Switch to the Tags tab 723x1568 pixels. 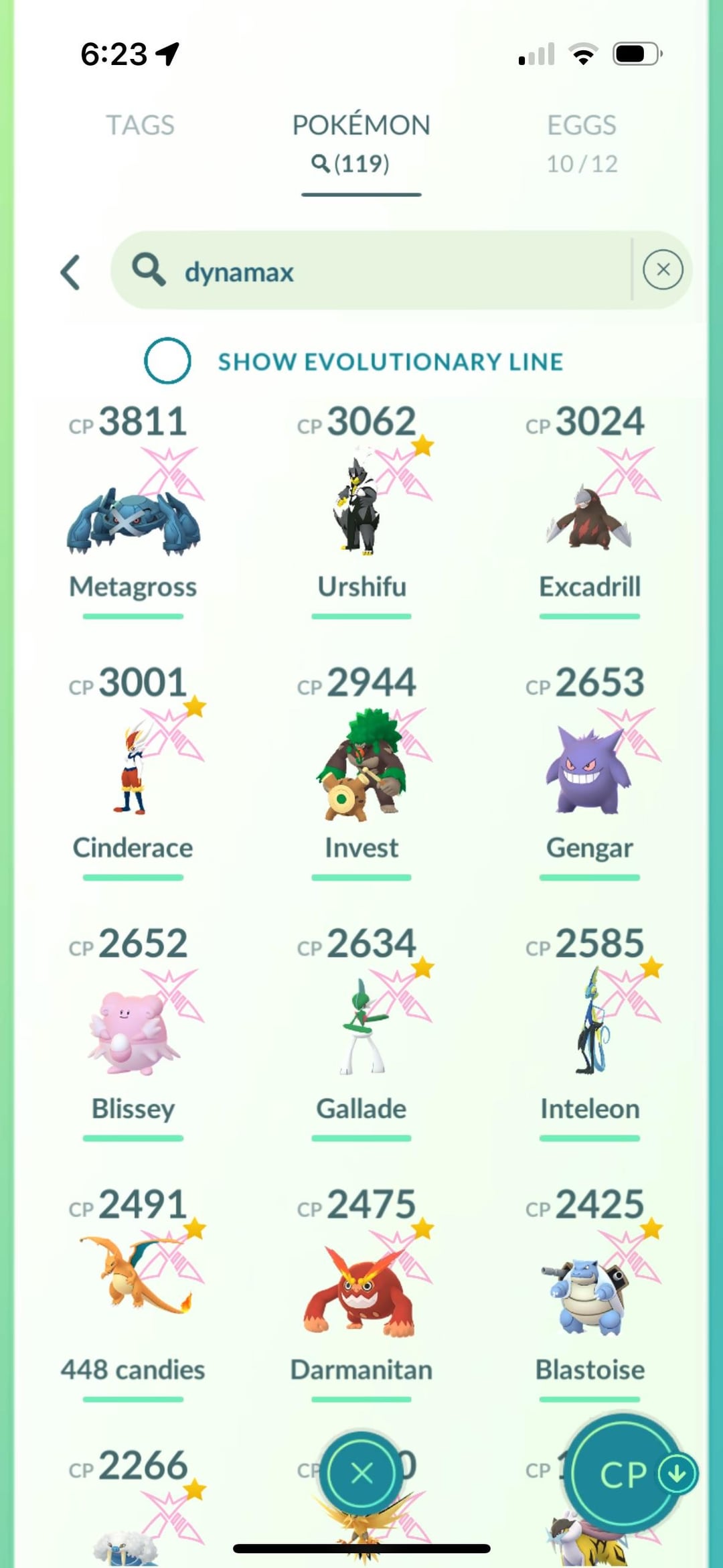pos(140,125)
